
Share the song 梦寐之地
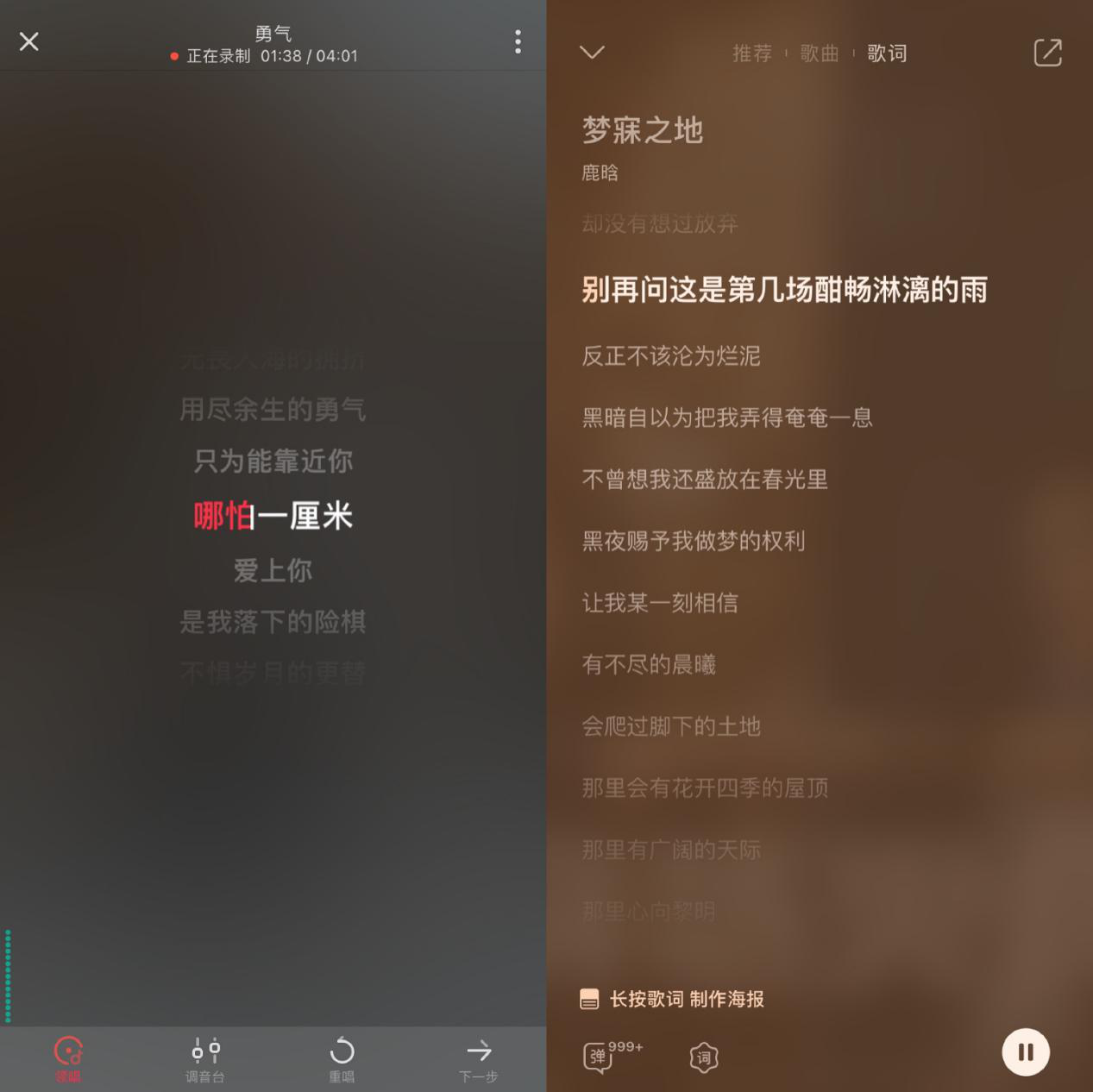[x=1047, y=53]
